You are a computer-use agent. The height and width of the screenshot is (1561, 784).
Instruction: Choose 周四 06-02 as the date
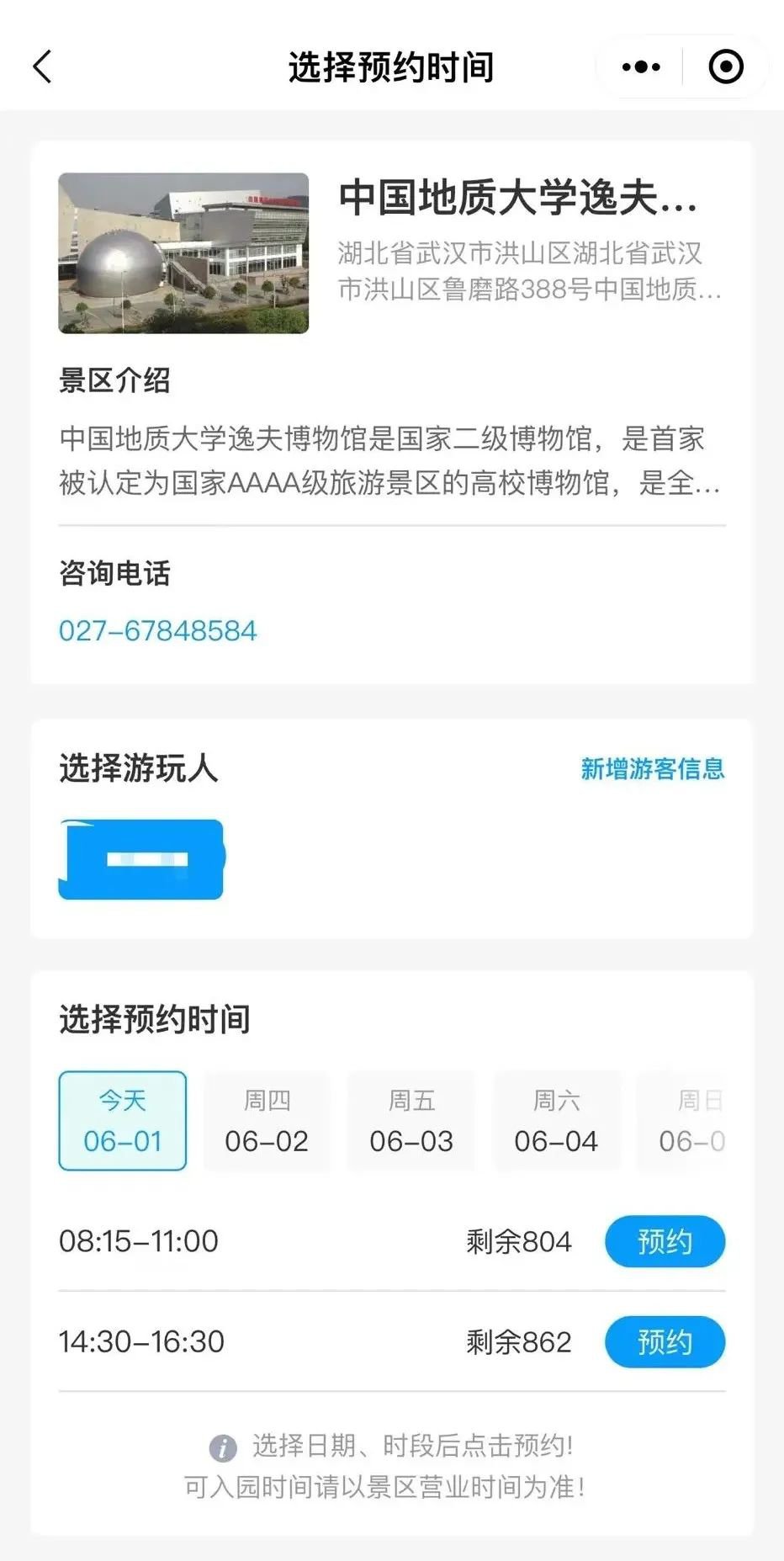point(267,1121)
